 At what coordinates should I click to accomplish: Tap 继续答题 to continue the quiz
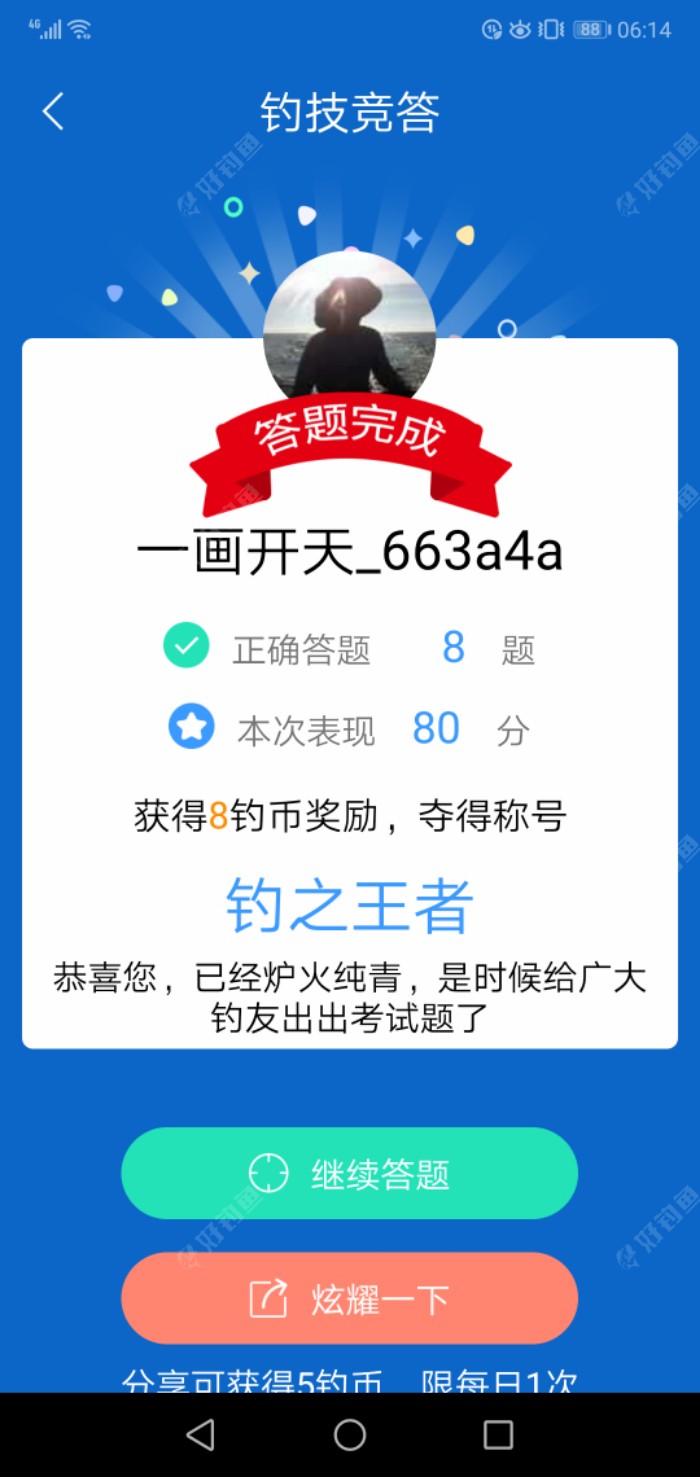(349, 1173)
